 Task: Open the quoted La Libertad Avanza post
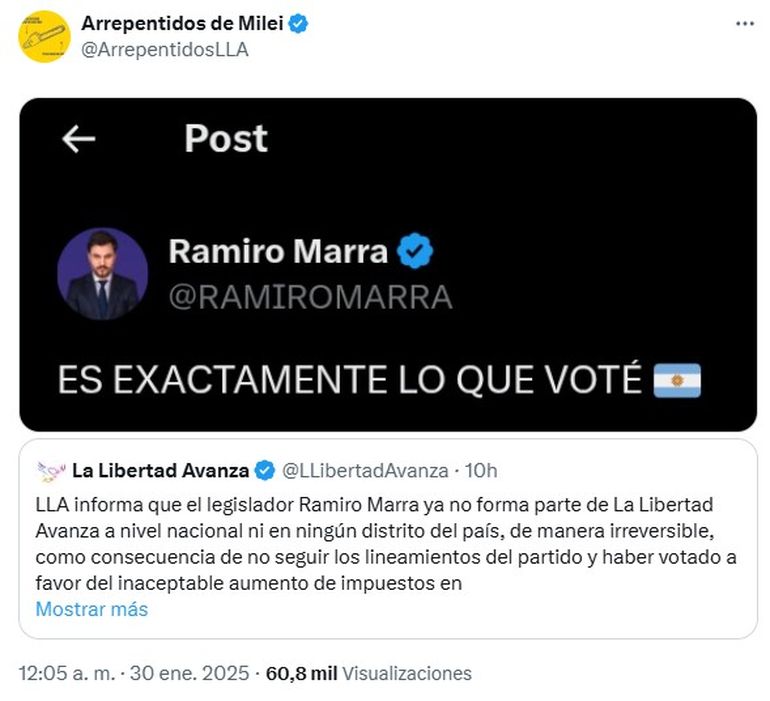coord(388,530)
